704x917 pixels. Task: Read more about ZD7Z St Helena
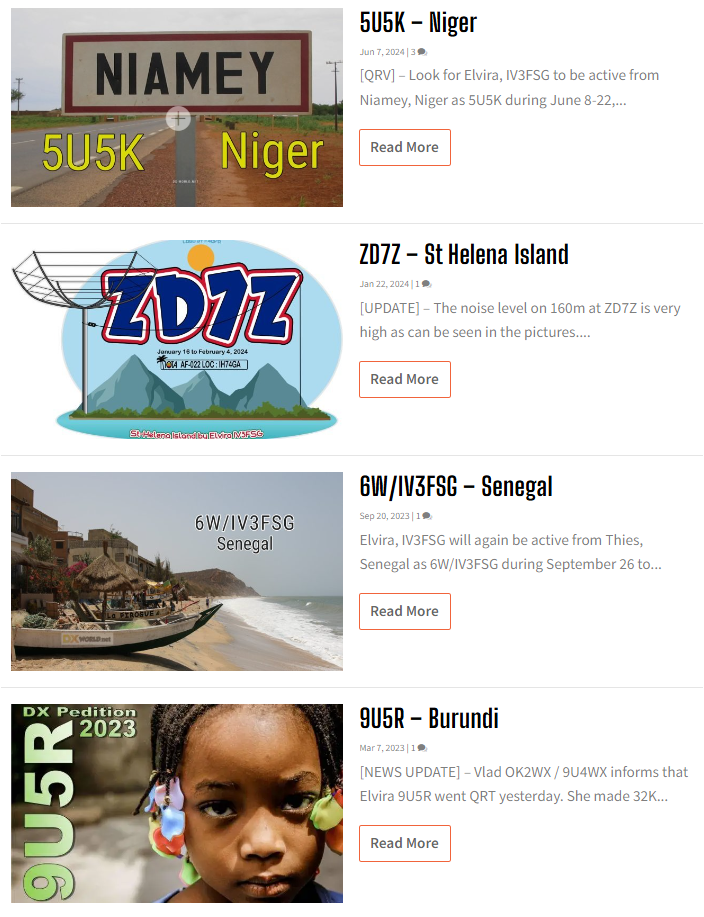404,379
